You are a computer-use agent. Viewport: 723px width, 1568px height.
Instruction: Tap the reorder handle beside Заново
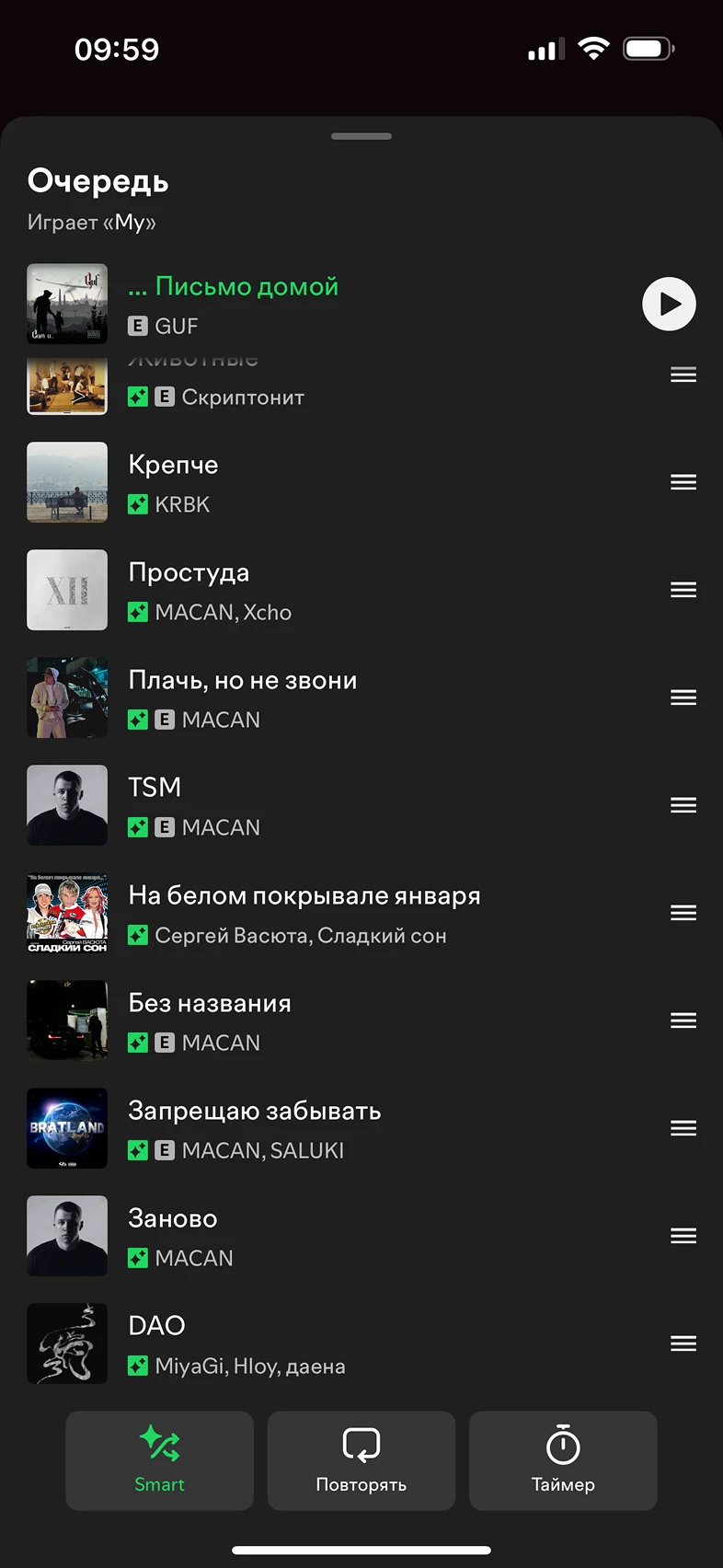(x=683, y=1236)
